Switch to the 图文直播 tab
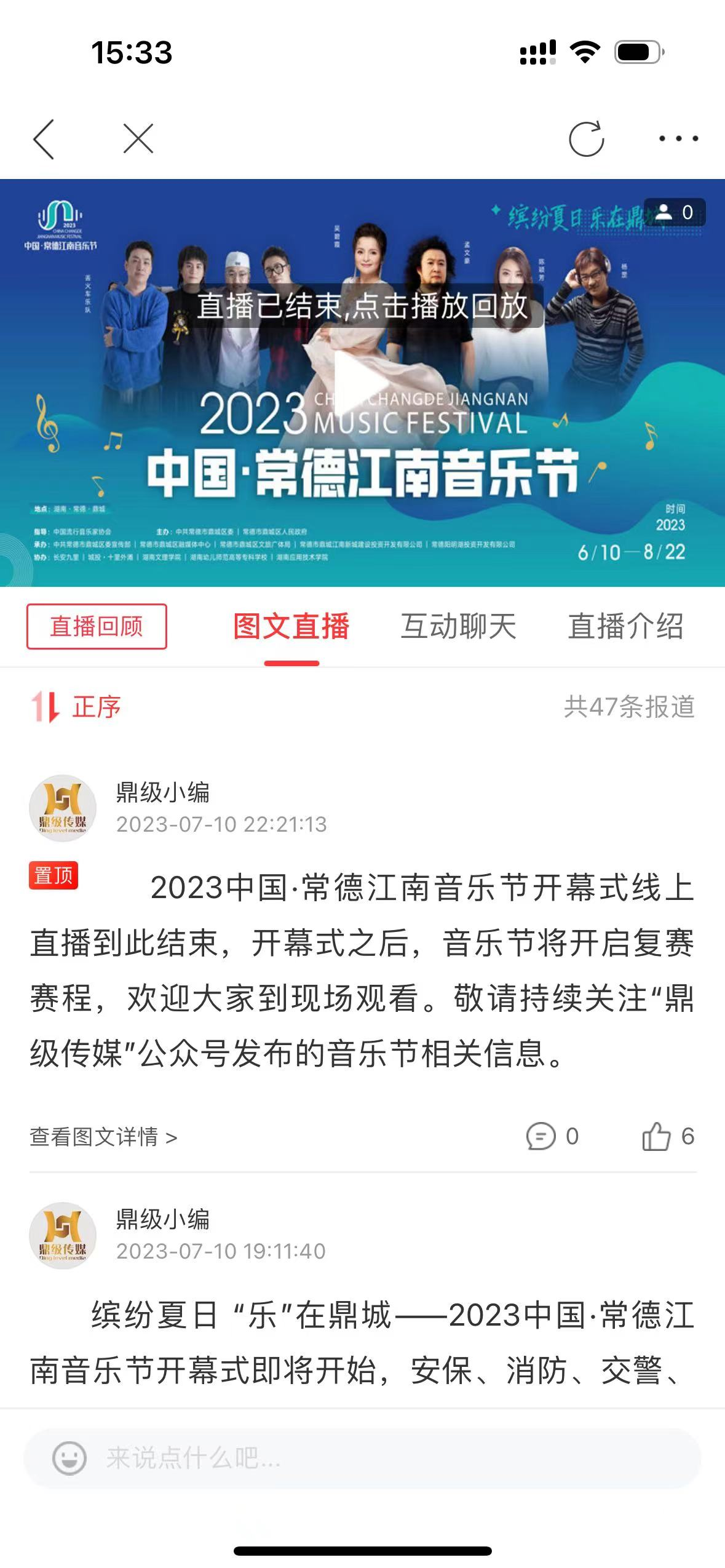This screenshot has width=725, height=1568. 291,627
